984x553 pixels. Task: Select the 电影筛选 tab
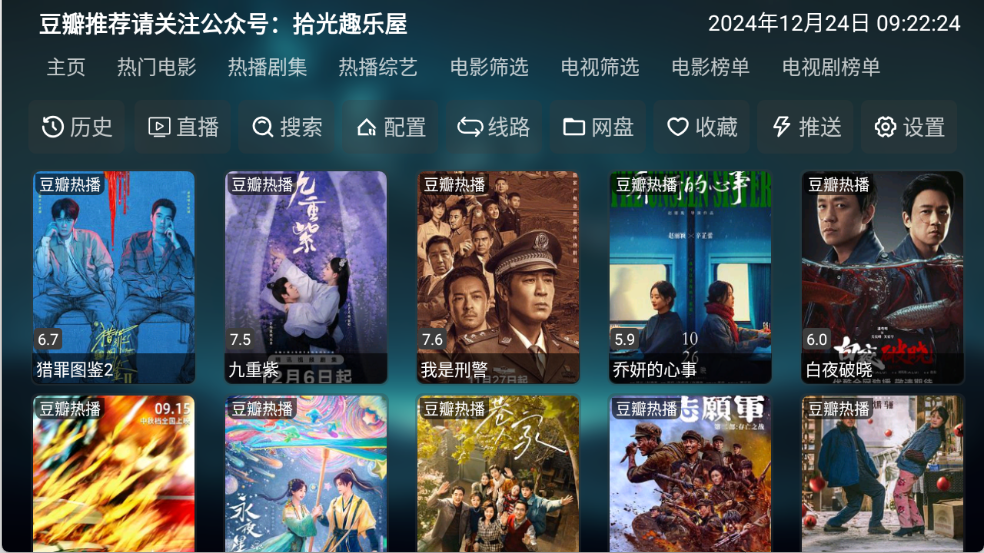click(x=489, y=68)
